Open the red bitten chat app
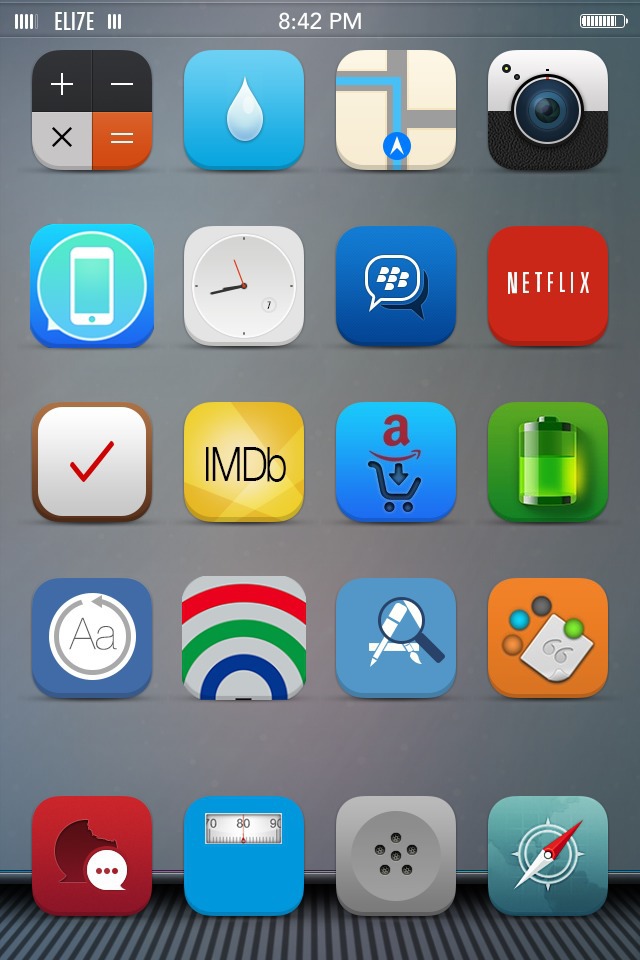This screenshot has height=960, width=640. point(92,856)
